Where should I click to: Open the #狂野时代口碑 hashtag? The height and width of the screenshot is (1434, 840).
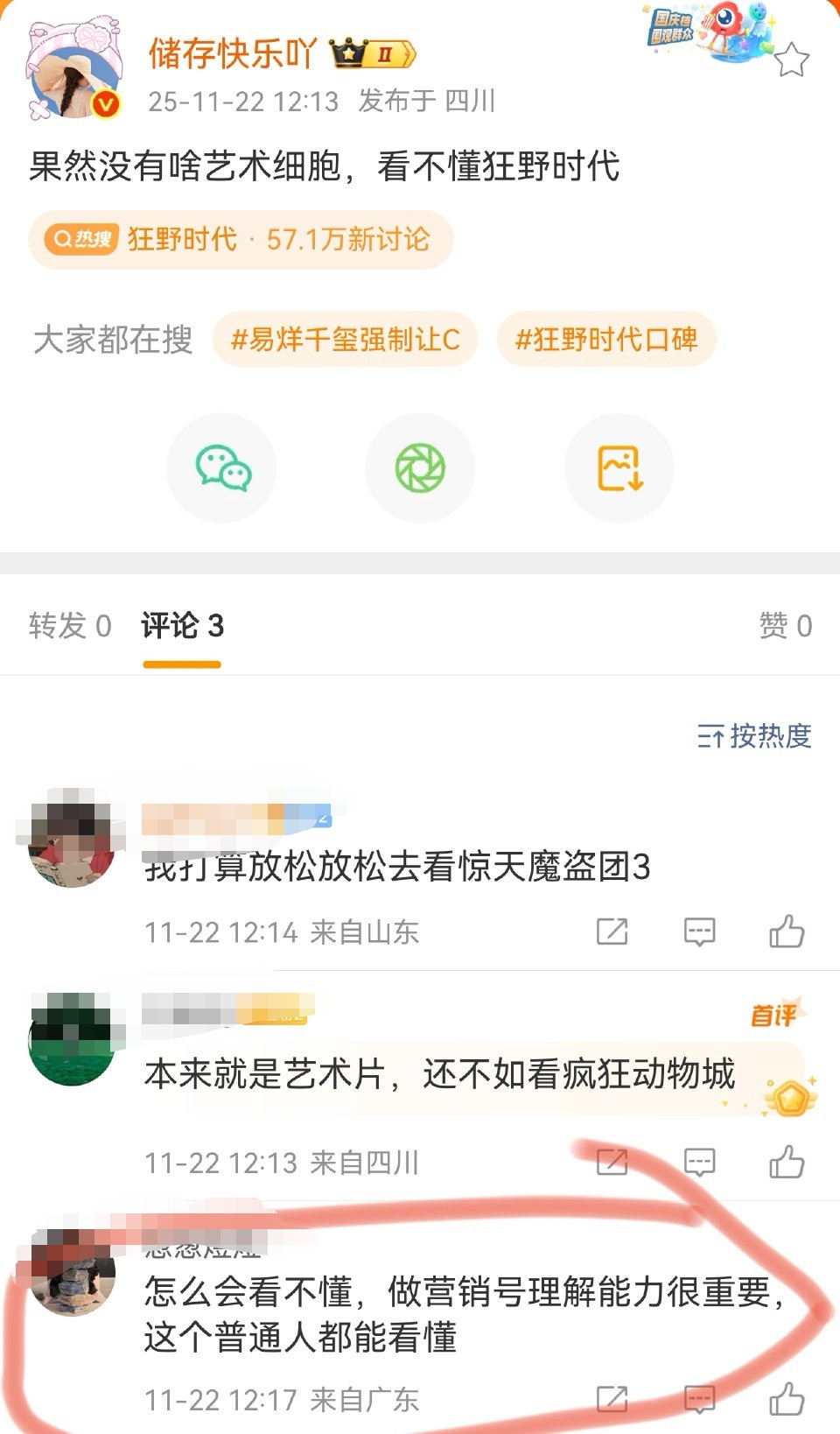[x=607, y=340]
